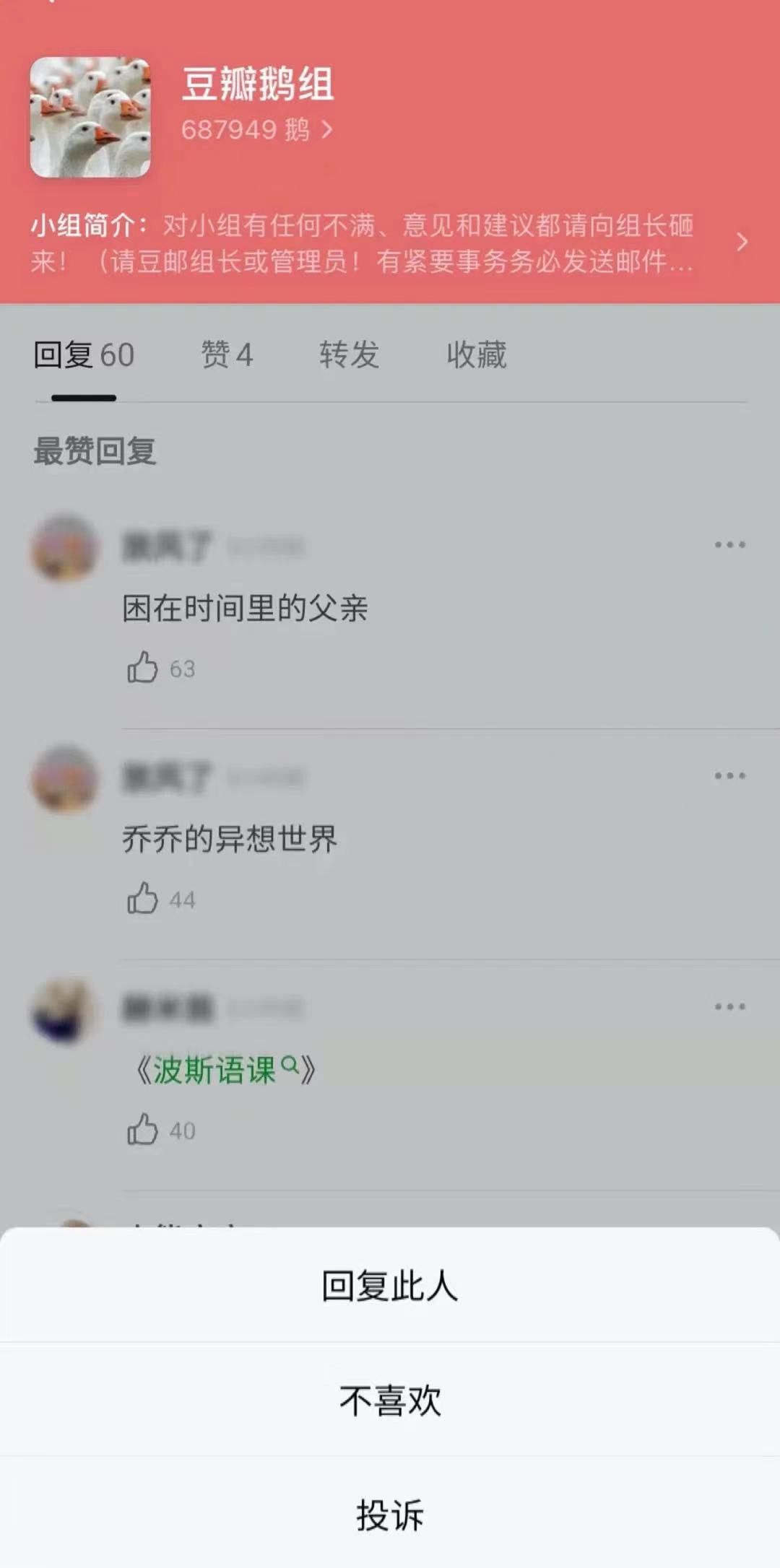Viewport: 780px width, 1568px height.
Task: Open more options for 波斯语课 reply
Action: 729,1007
